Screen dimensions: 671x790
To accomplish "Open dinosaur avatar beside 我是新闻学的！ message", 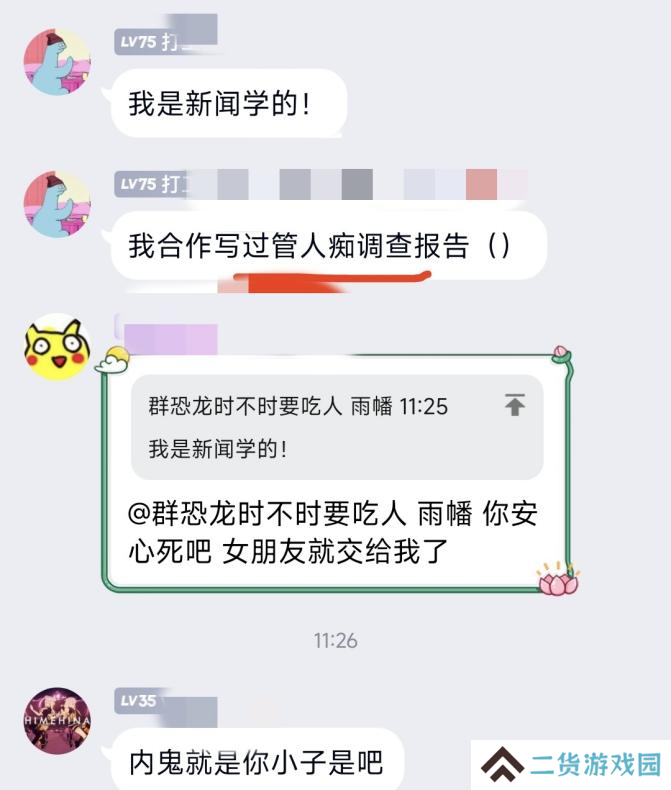I will pyautogui.click(x=58, y=62).
